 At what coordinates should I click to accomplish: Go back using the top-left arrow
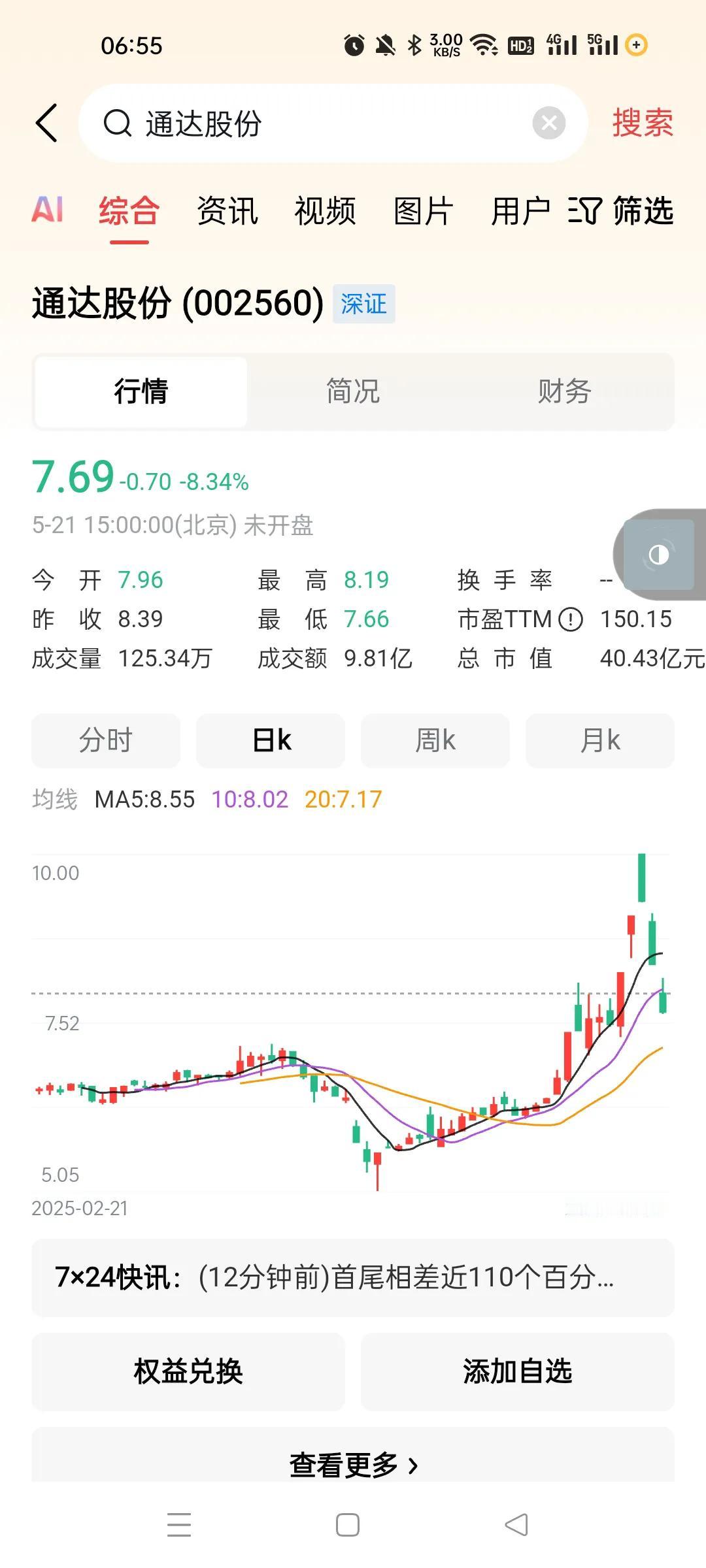tap(46, 123)
